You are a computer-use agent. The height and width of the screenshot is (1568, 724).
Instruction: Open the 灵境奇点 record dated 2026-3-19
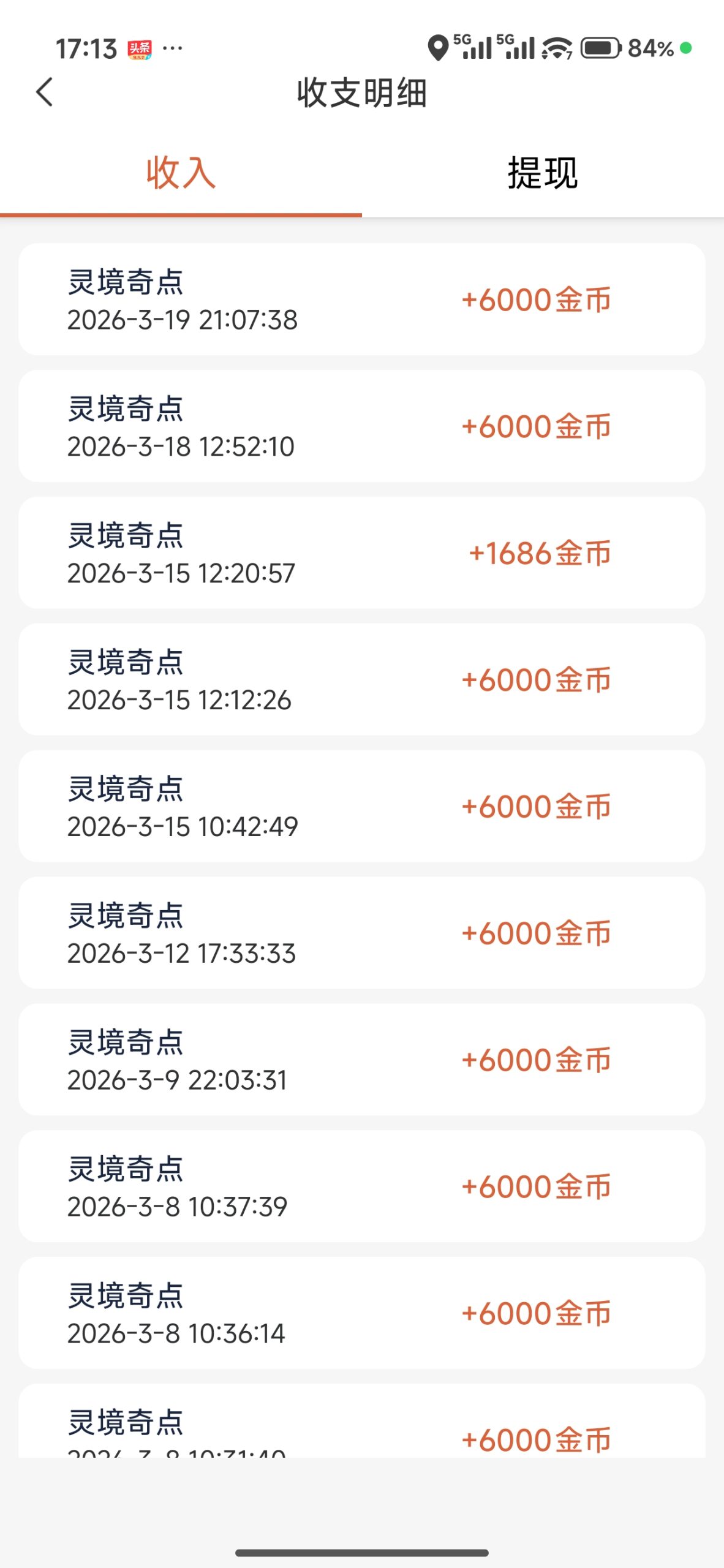click(362, 300)
